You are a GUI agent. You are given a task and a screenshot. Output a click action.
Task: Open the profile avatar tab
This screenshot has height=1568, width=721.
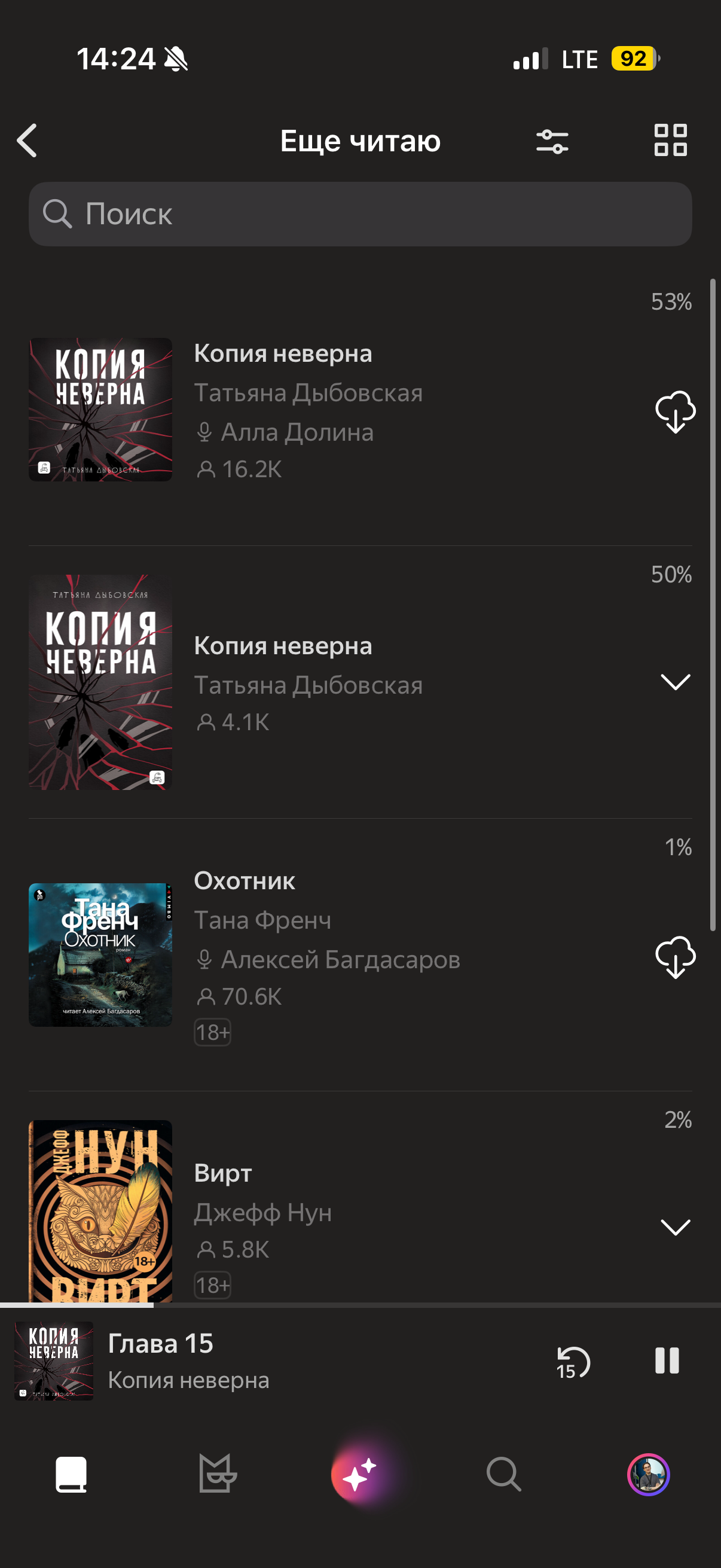tap(648, 1474)
